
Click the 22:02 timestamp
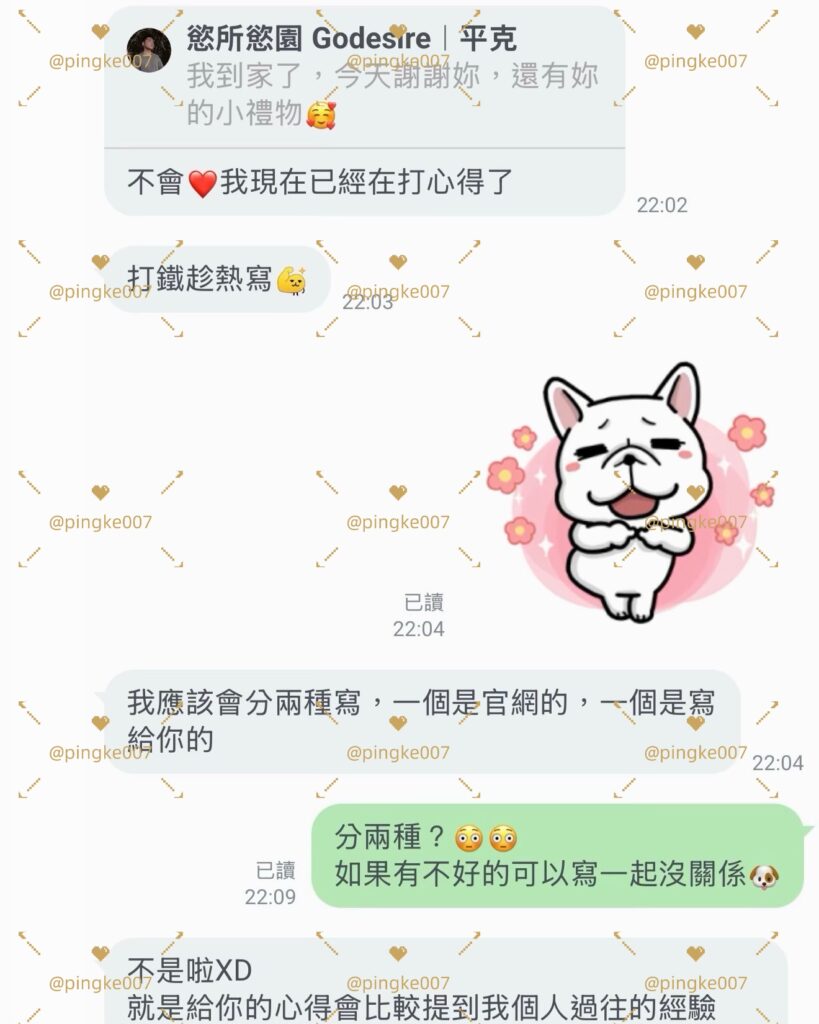(x=662, y=204)
